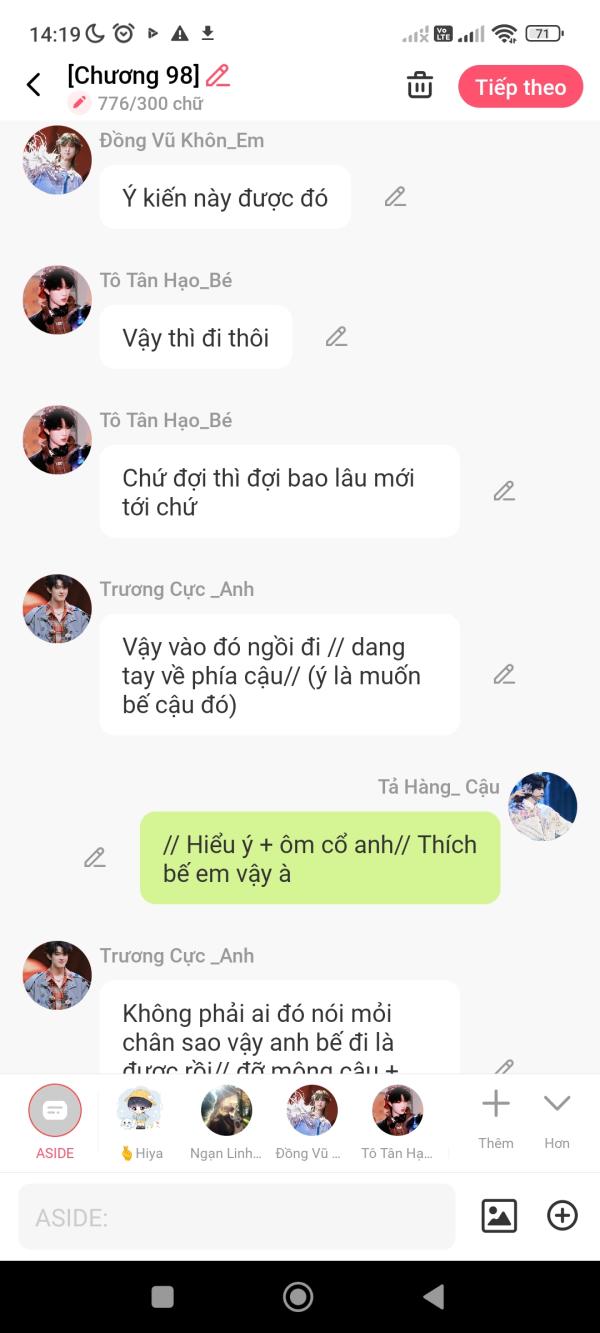Go to the Android home screen
The height and width of the screenshot is (1333, 600).
298,1297
